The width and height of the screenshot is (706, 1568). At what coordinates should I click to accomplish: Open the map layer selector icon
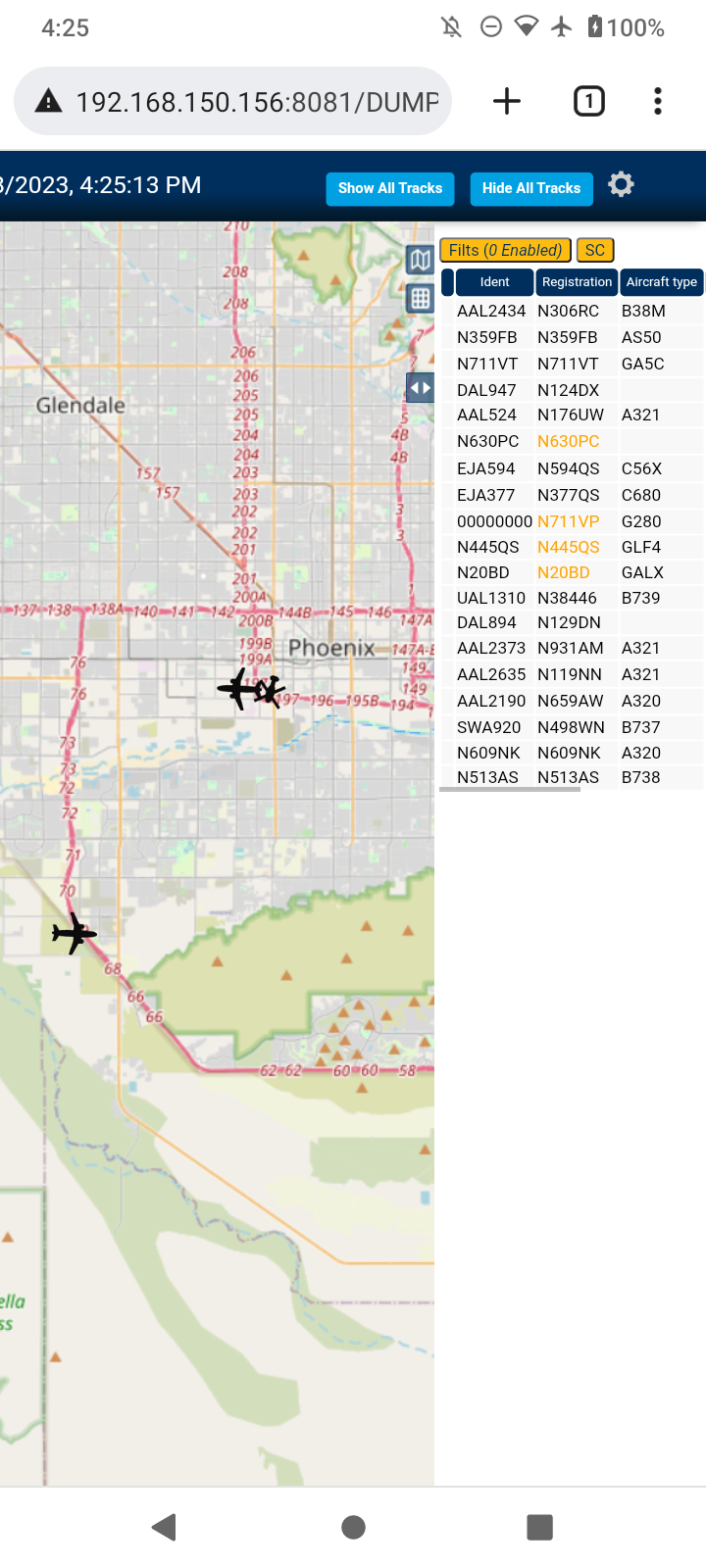[x=421, y=260]
